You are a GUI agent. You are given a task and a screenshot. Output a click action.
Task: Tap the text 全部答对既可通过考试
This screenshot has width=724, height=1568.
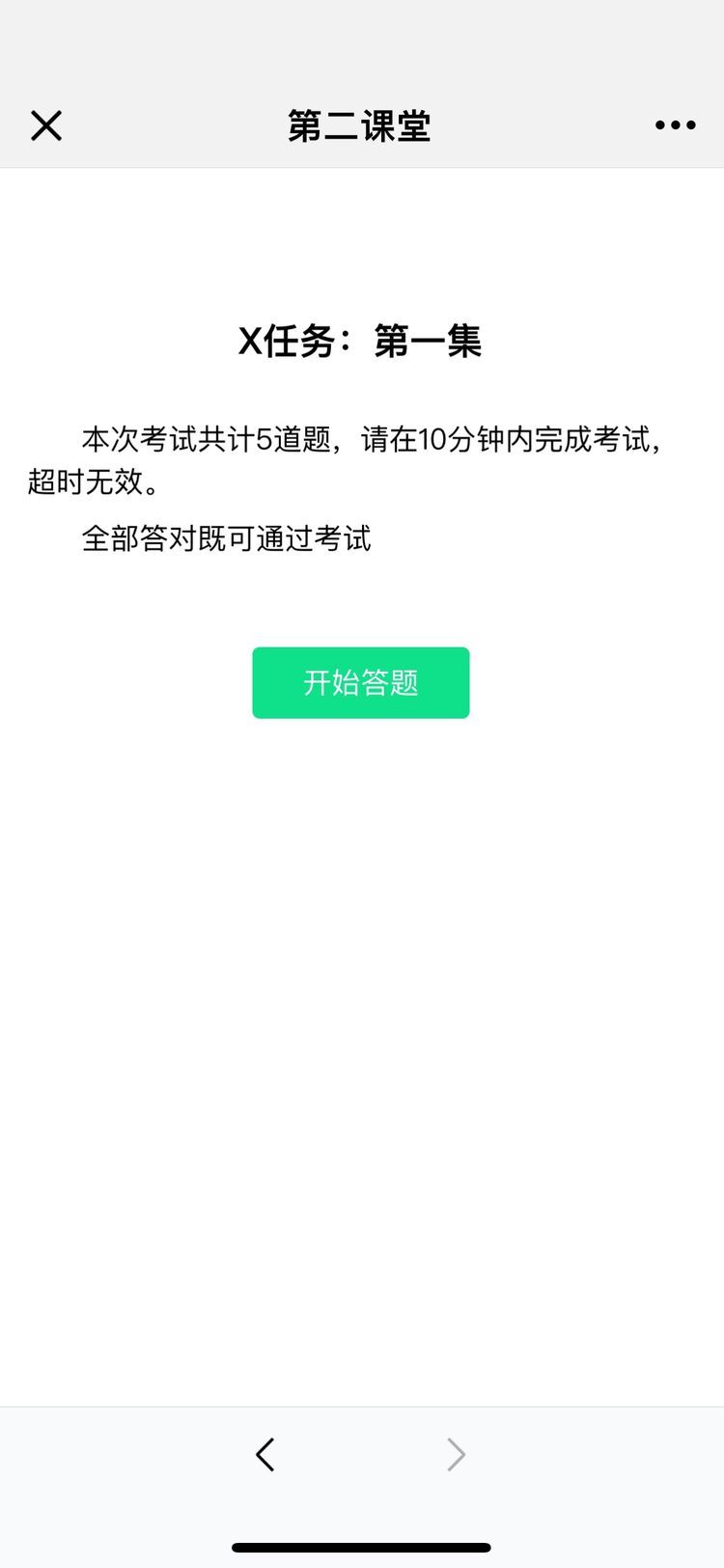[x=227, y=538]
